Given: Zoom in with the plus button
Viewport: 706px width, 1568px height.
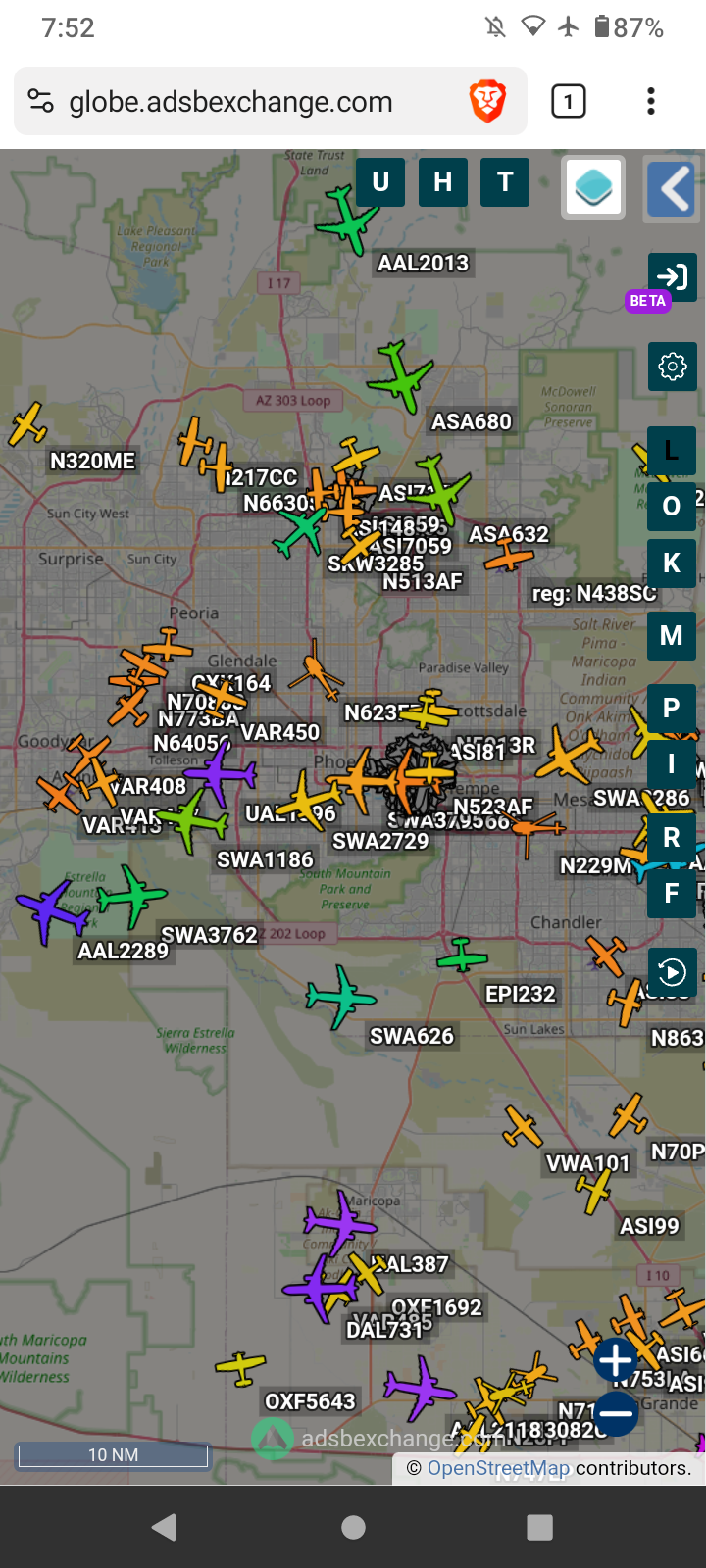Looking at the screenshot, I should (x=616, y=1360).
